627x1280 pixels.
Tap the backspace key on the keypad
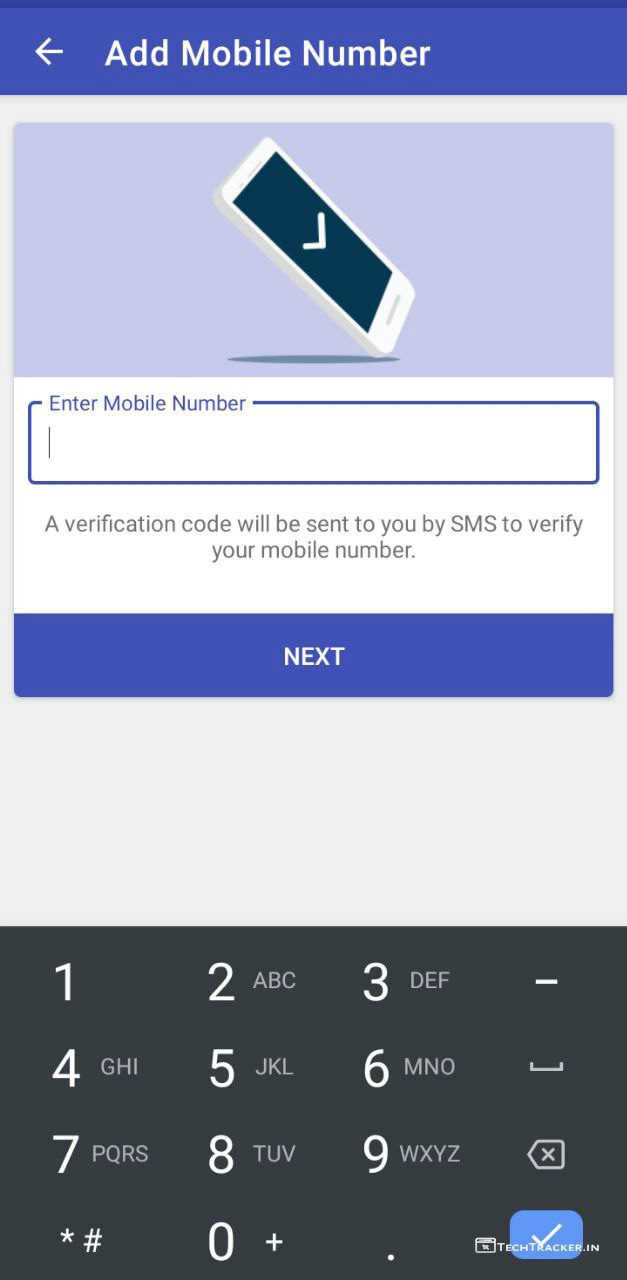[545, 1155]
